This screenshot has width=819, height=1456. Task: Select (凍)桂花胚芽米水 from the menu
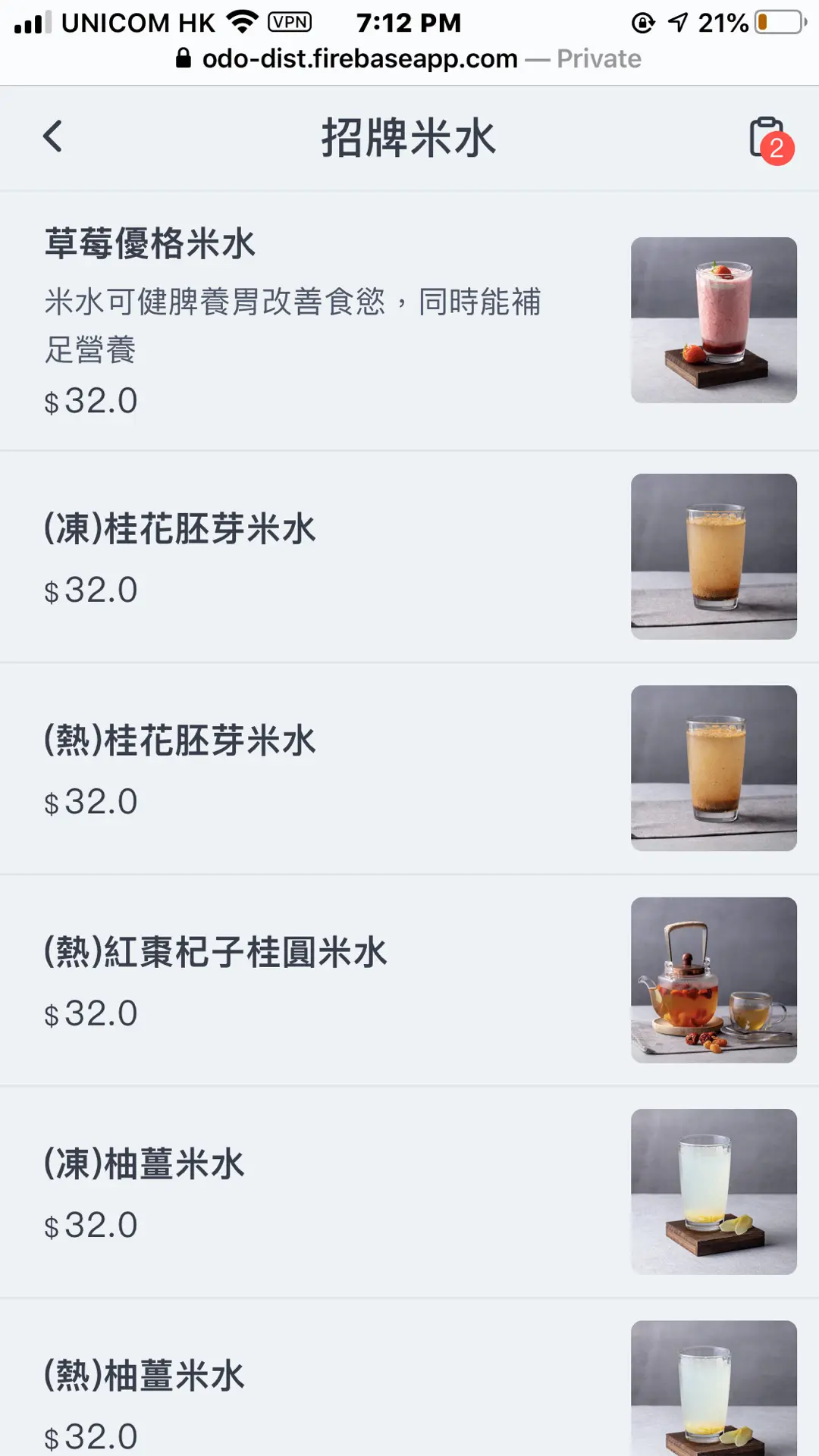[180, 529]
